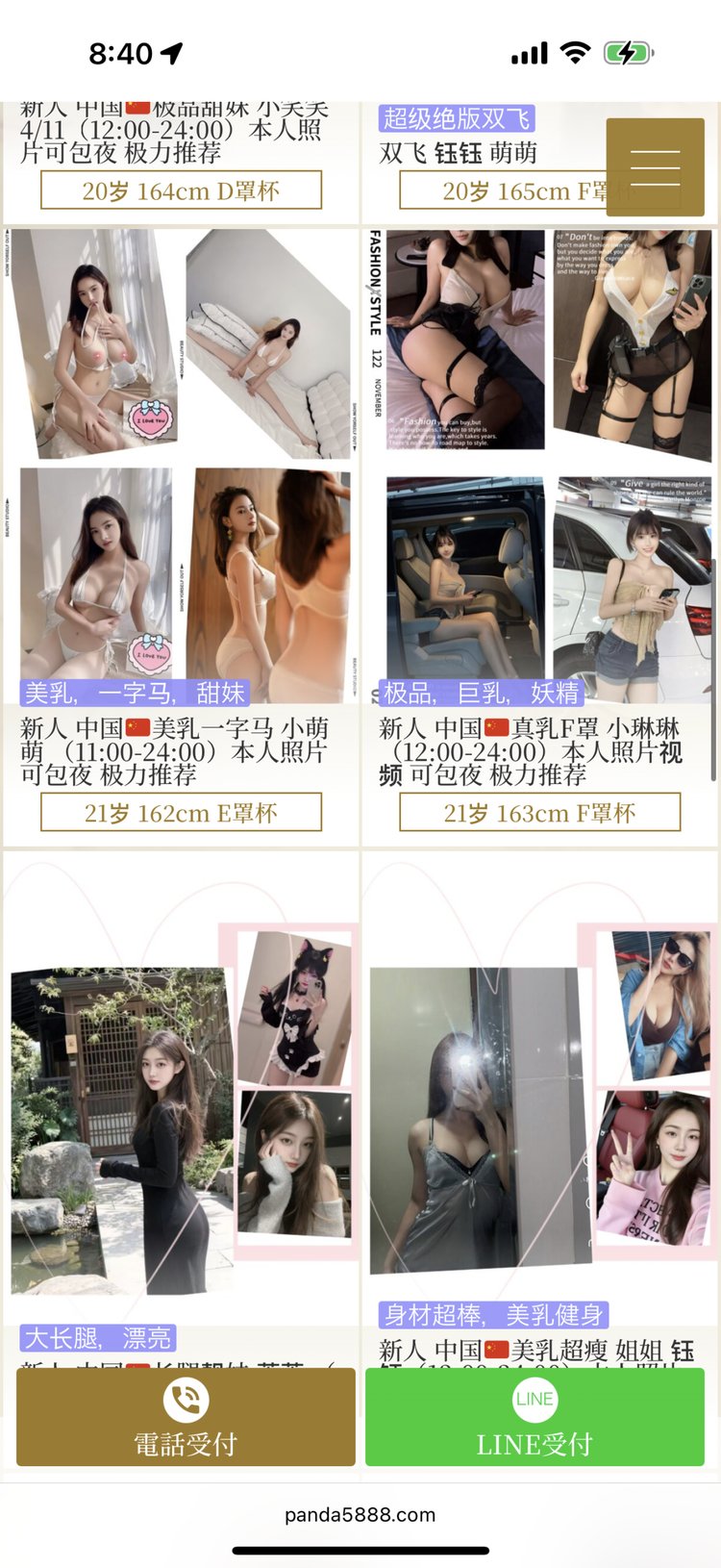Tap the LINE受付 button
Image resolution: width=721 pixels, height=1568 pixels.
pos(535,1417)
